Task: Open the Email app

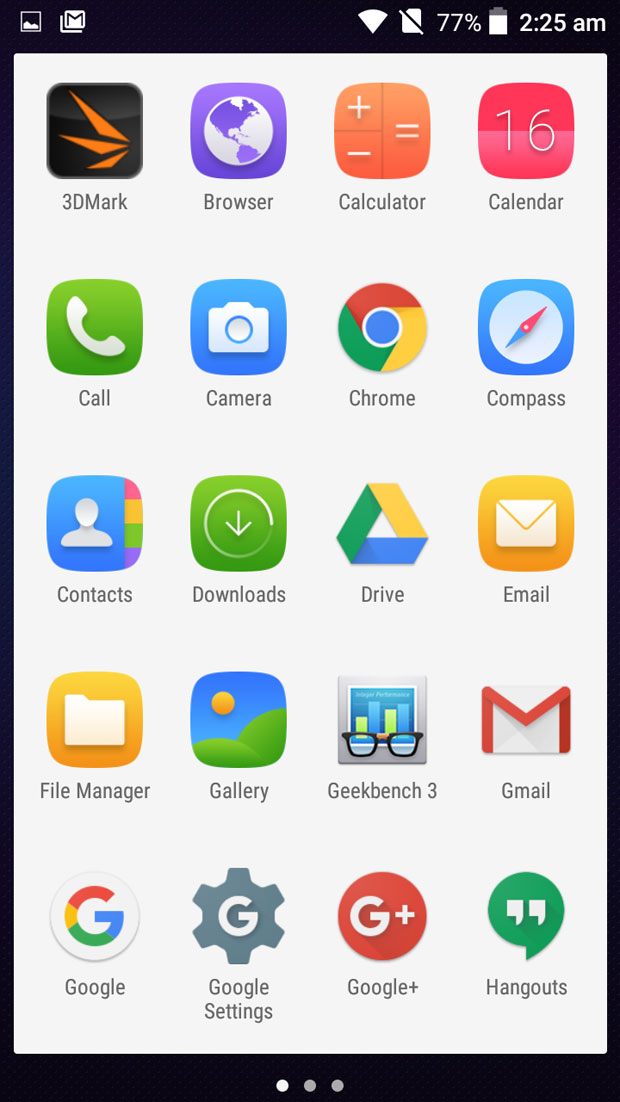Action: (526, 523)
